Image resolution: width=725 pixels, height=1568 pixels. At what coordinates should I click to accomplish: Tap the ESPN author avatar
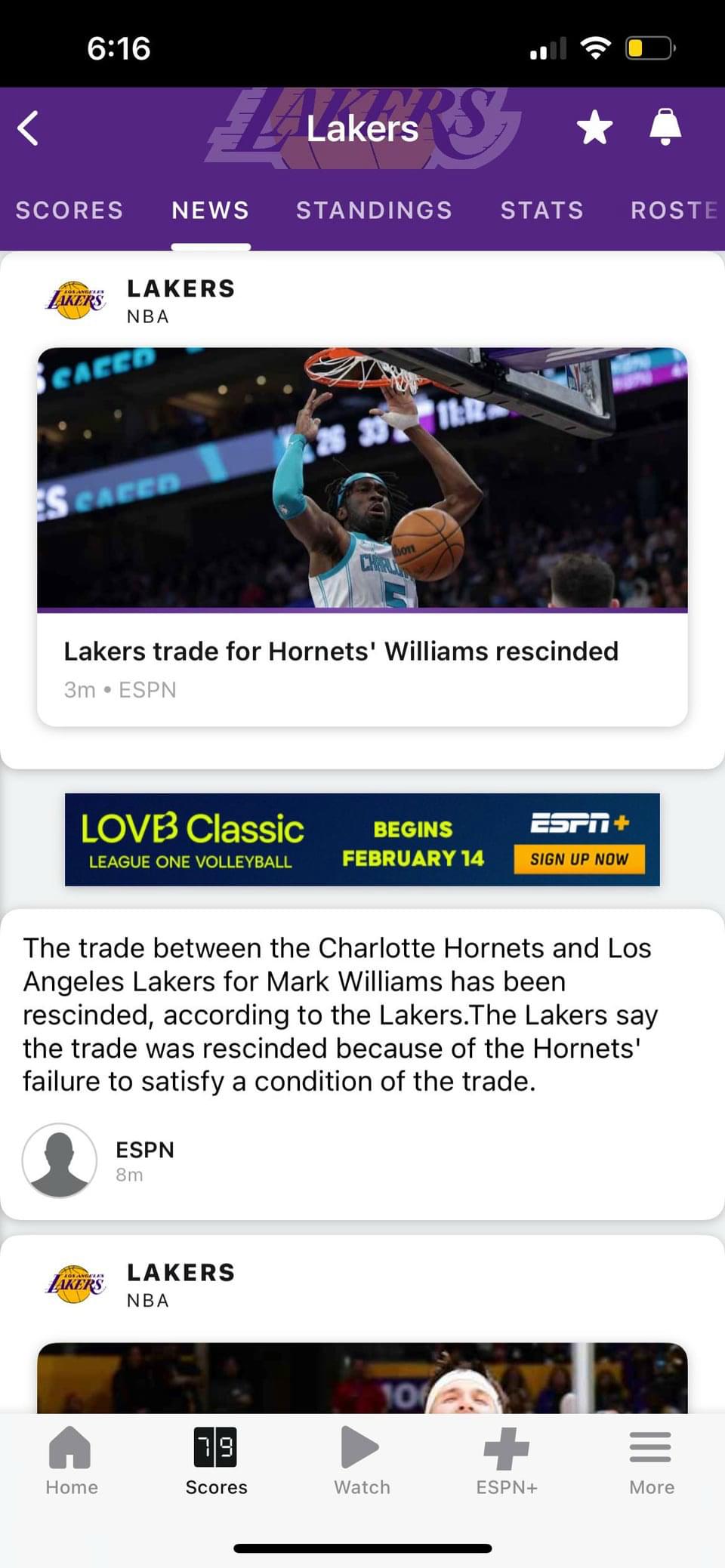click(60, 1161)
